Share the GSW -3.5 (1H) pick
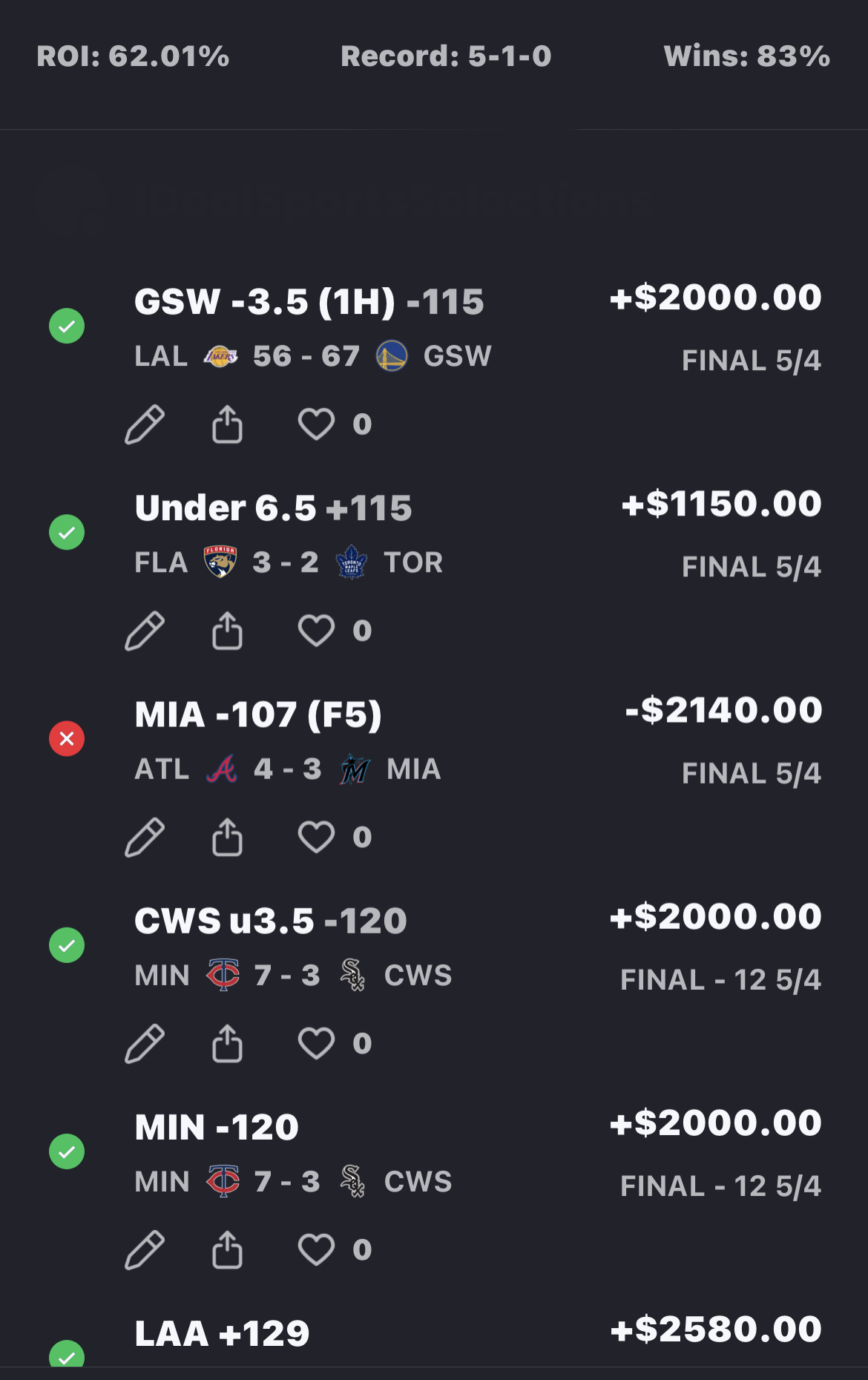868x1380 pixels. 227,424
